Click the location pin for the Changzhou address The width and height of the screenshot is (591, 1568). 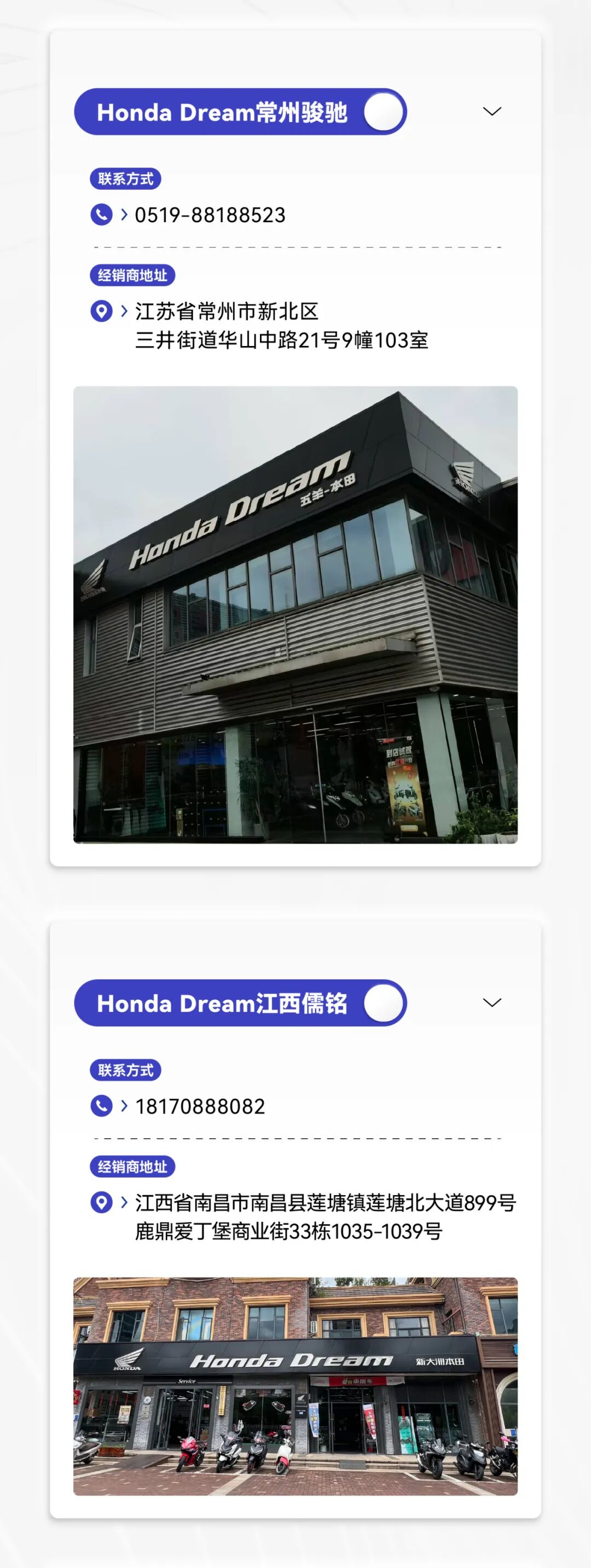tap(102, 310)
